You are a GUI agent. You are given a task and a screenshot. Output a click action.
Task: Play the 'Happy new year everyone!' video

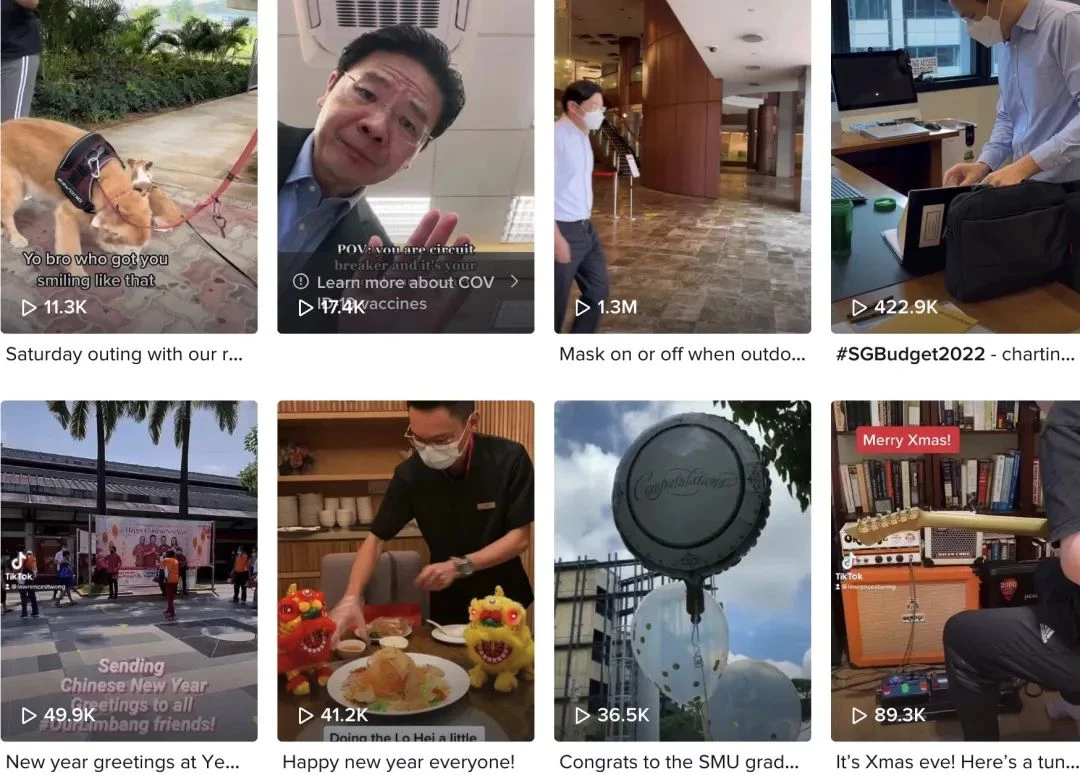[405, 570]
